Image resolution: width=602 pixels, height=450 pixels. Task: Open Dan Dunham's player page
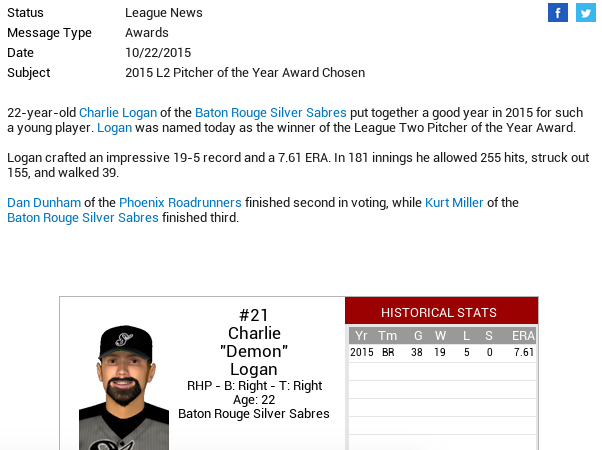[44, 203]
